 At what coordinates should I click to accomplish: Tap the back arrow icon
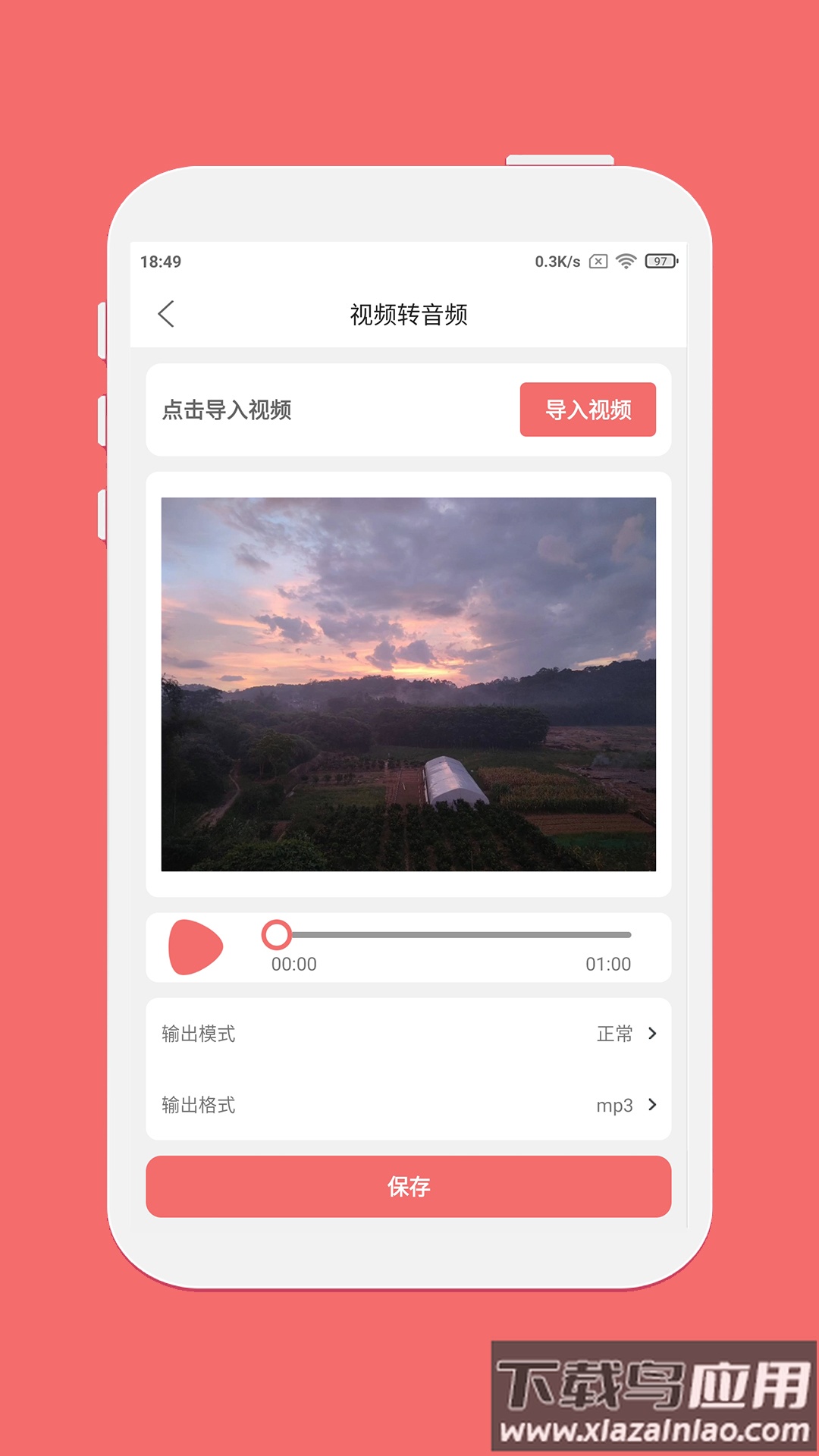click(167, 312)
